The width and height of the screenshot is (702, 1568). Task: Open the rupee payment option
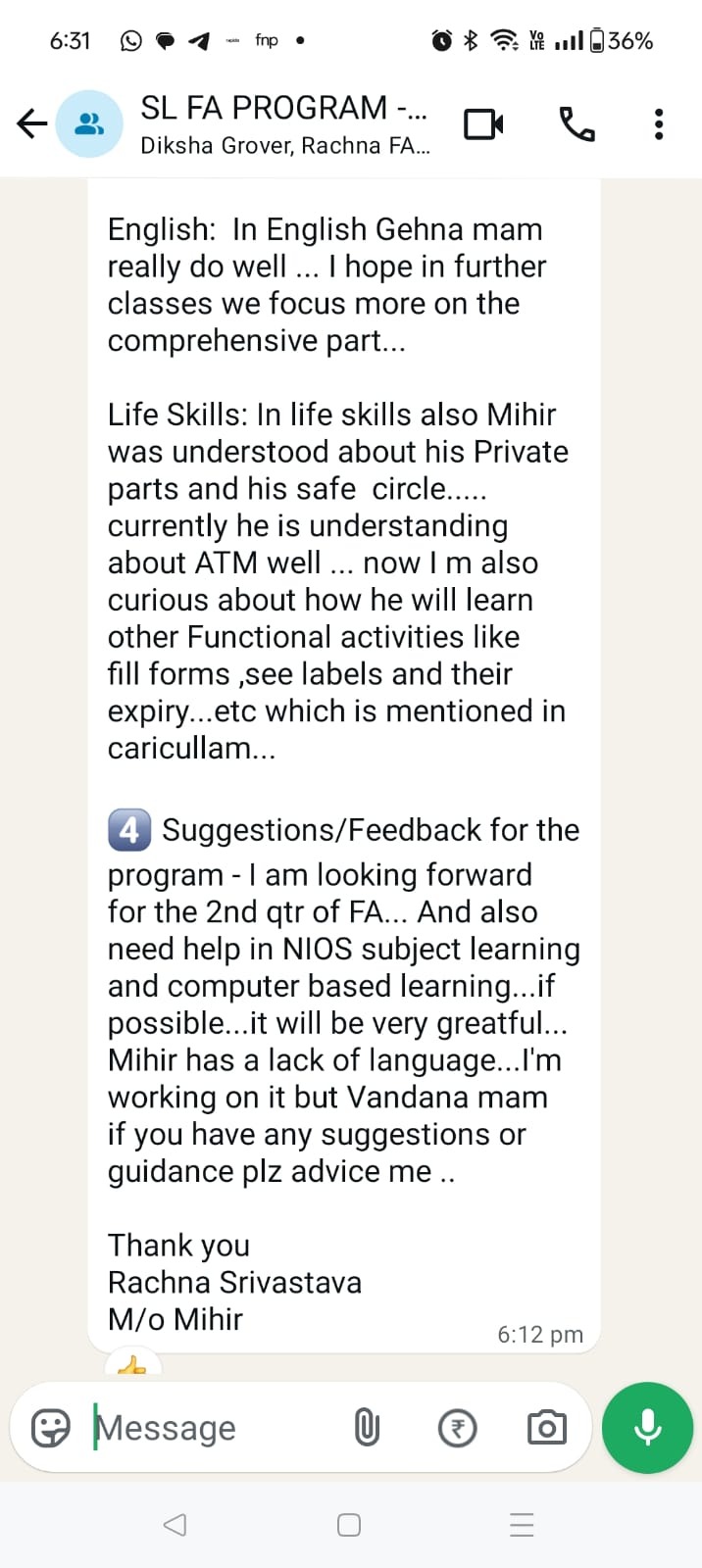click(457, 1428)
